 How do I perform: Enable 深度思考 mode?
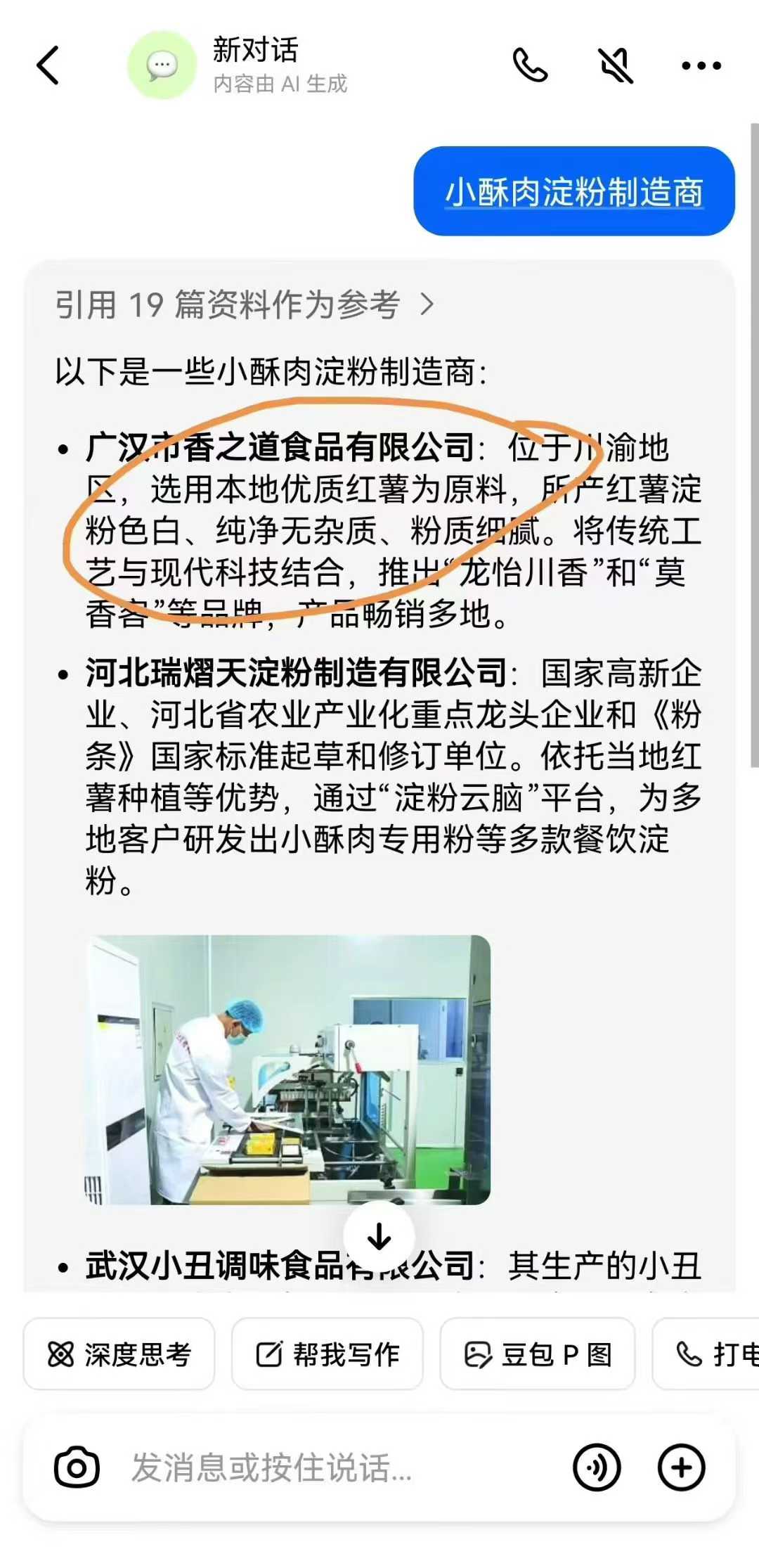pos(119,1354)
